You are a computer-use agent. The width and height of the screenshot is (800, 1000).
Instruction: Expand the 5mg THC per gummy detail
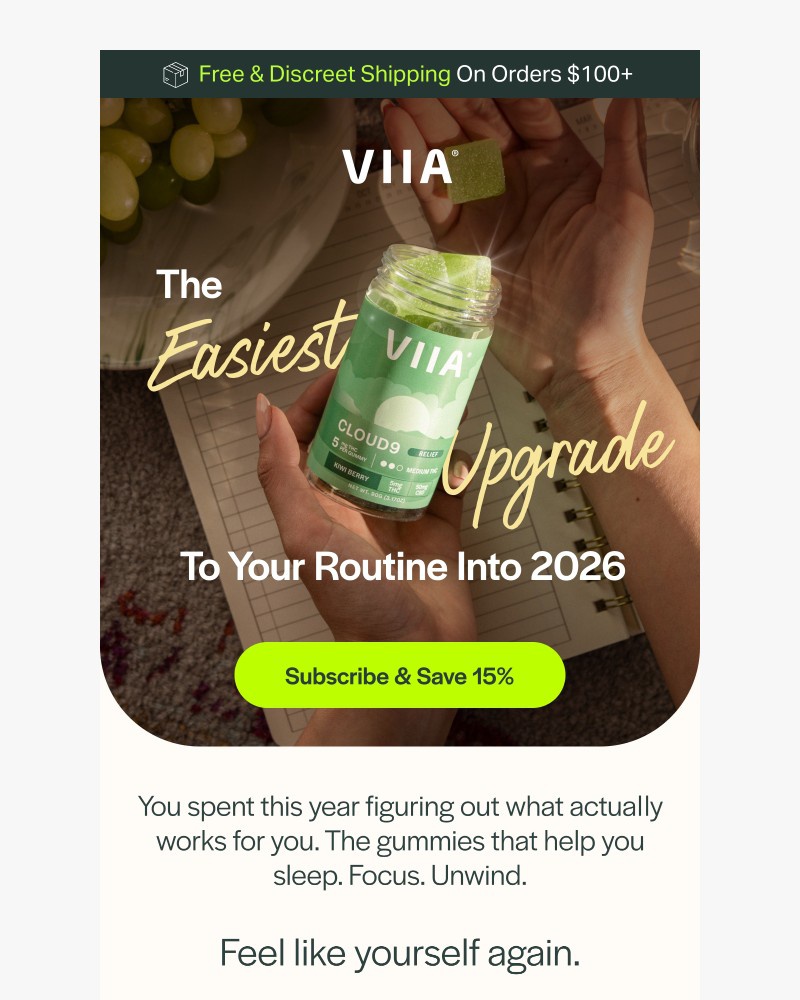coord(350,450)
